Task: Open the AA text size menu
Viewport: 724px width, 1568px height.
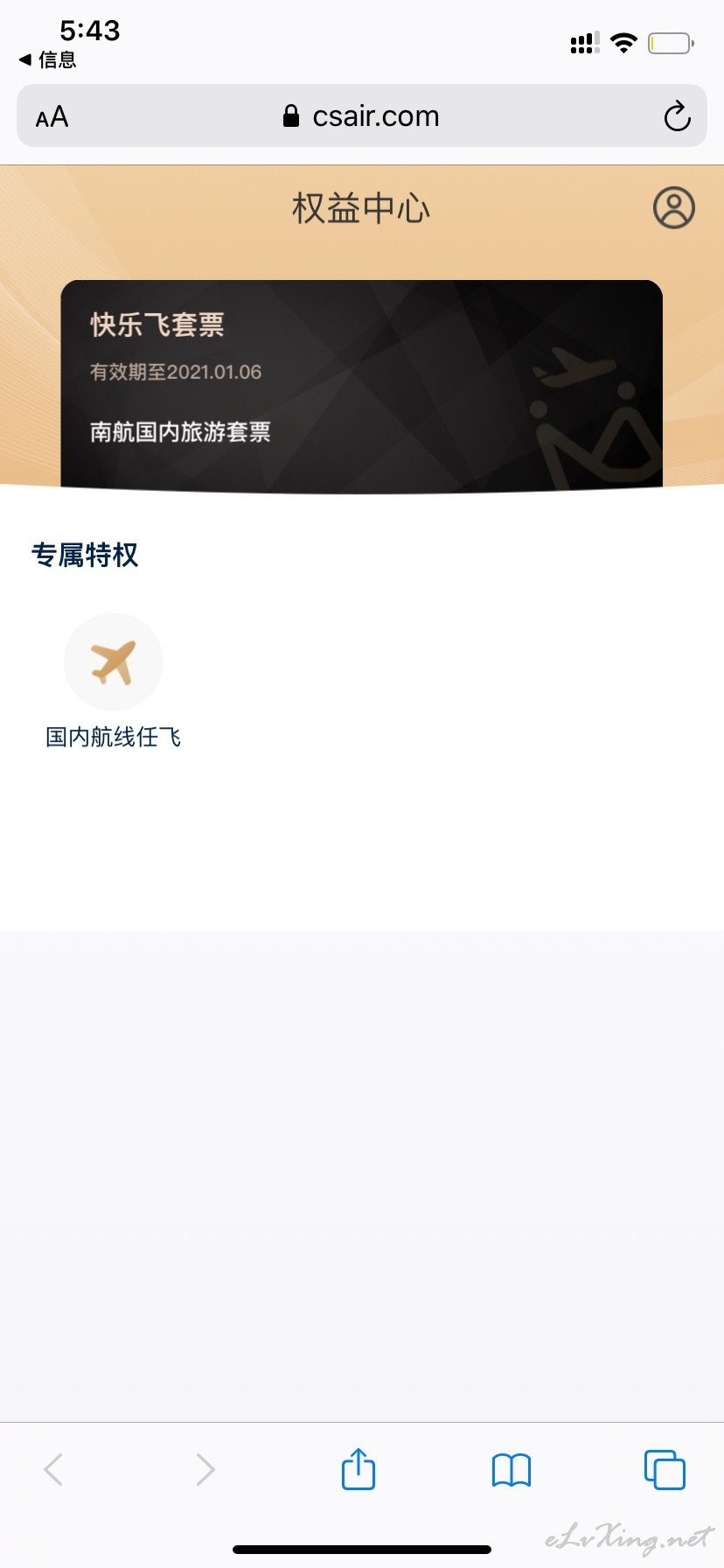Action: tap(52, 116)
